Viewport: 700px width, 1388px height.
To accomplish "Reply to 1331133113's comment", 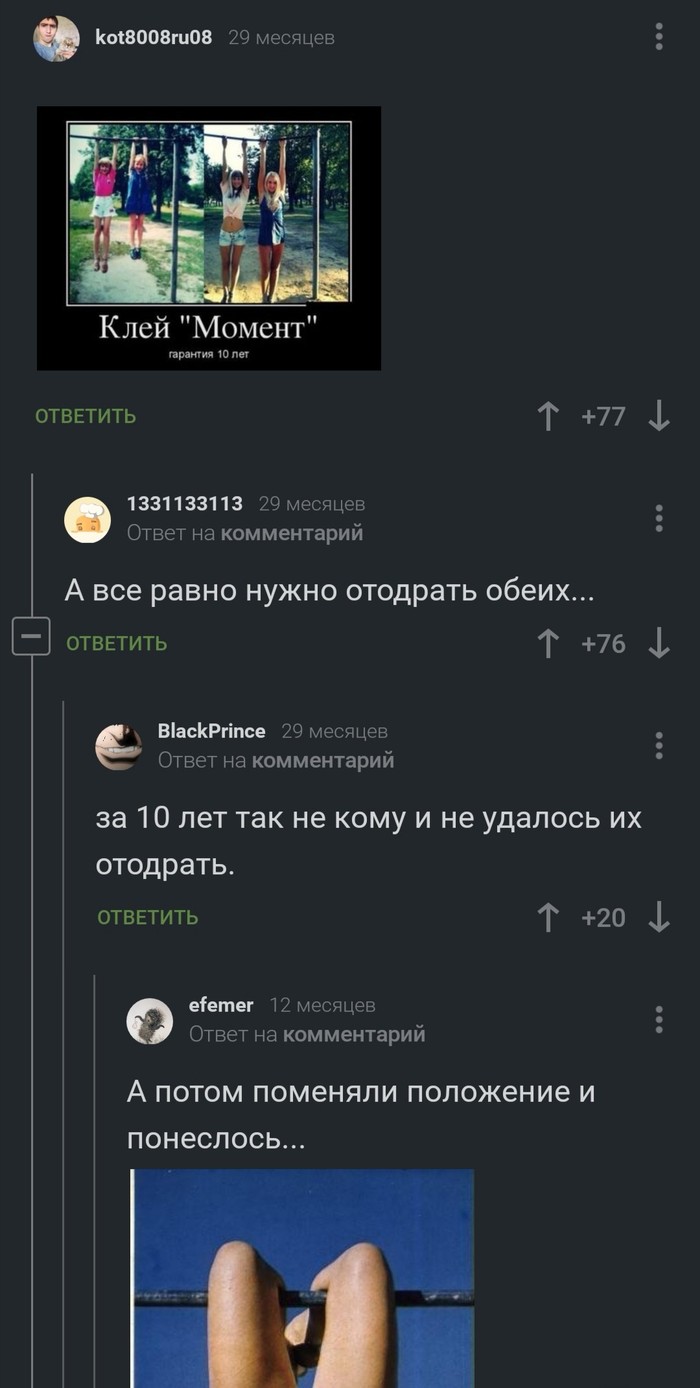I will [117, 643].
